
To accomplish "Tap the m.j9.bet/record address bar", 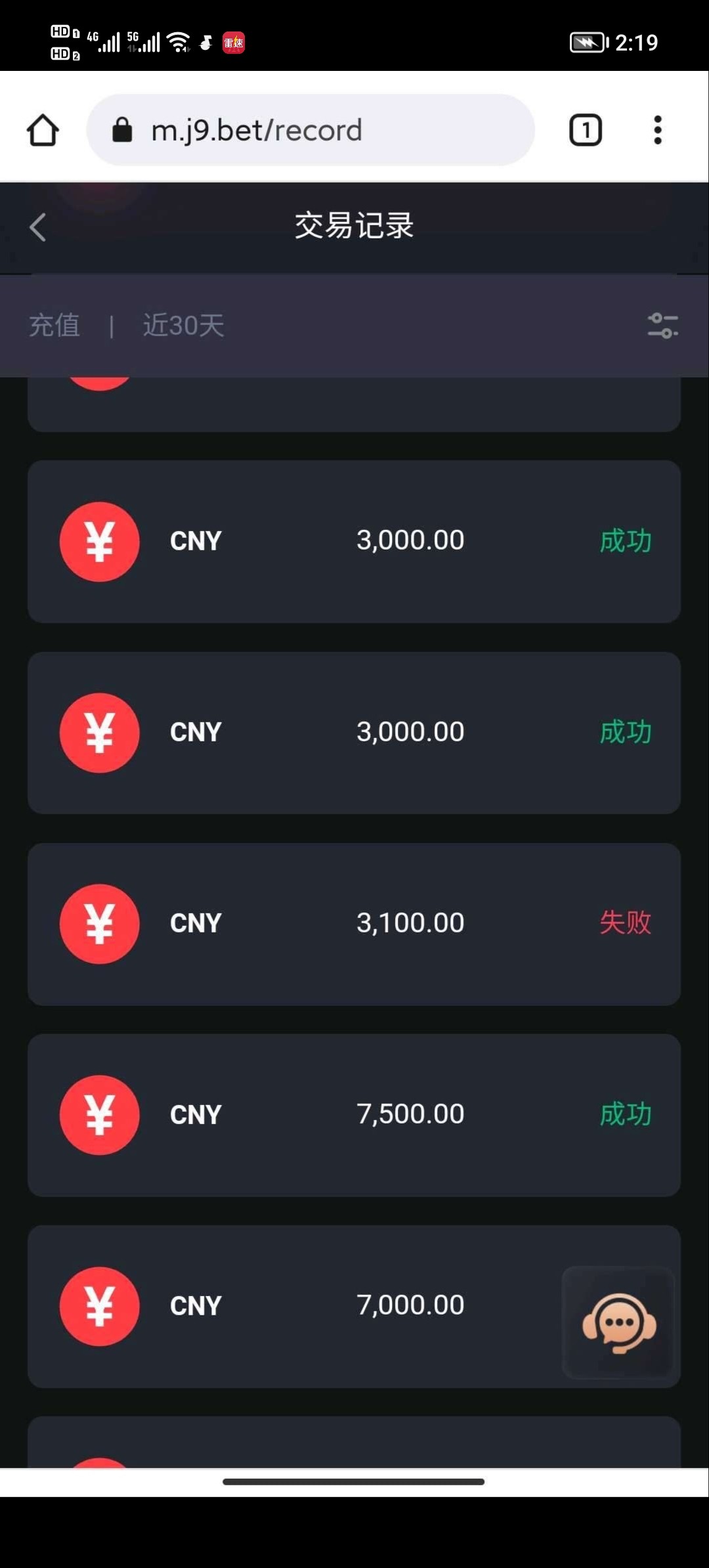I will point(310,130).
